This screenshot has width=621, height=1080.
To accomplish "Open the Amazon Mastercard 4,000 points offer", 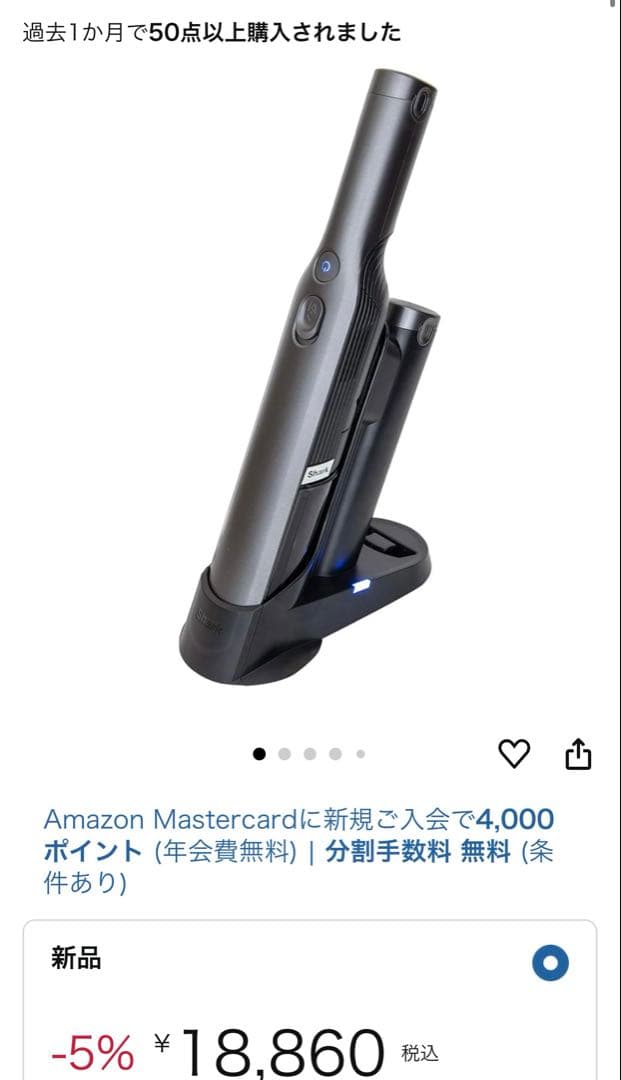I will [x=298, y=836].
